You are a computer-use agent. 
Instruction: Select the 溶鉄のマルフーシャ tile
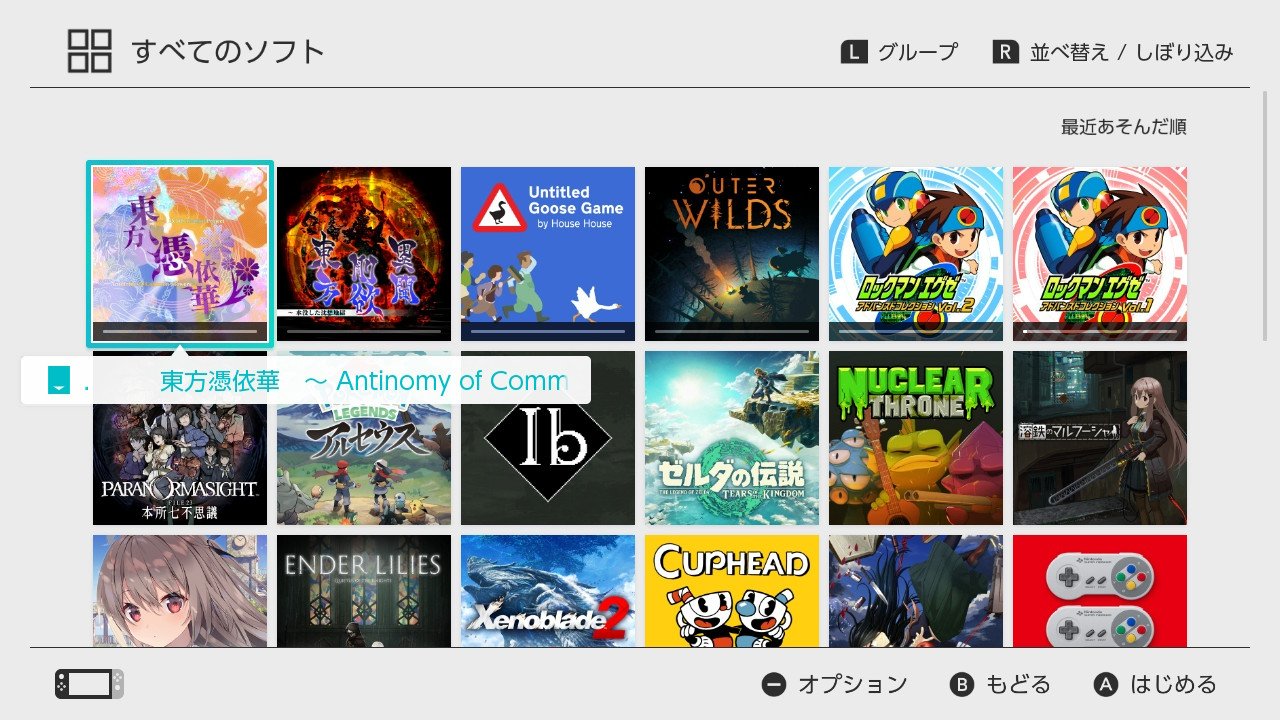point(1100,437)
